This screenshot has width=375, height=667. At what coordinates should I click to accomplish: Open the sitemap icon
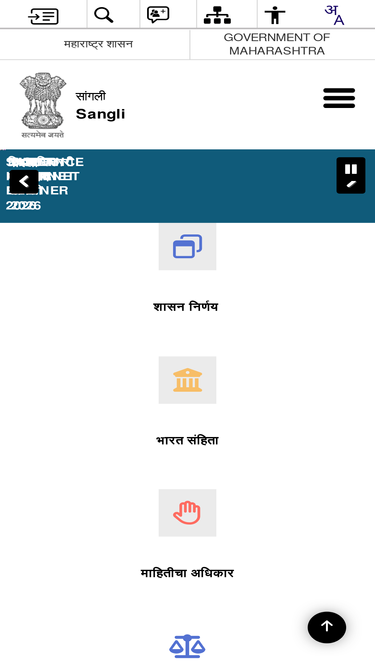[217, 15]
